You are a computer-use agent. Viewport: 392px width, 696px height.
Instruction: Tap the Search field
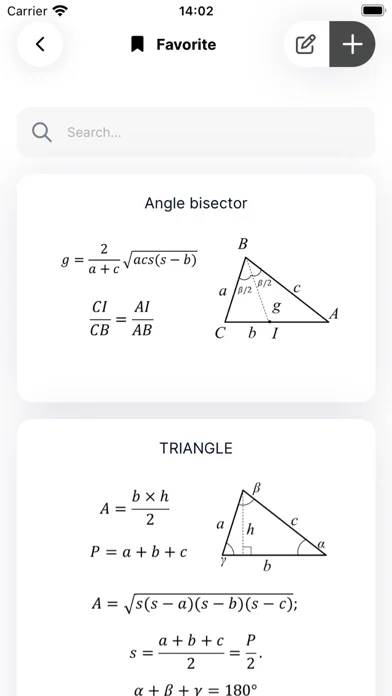tap(196, 132)
